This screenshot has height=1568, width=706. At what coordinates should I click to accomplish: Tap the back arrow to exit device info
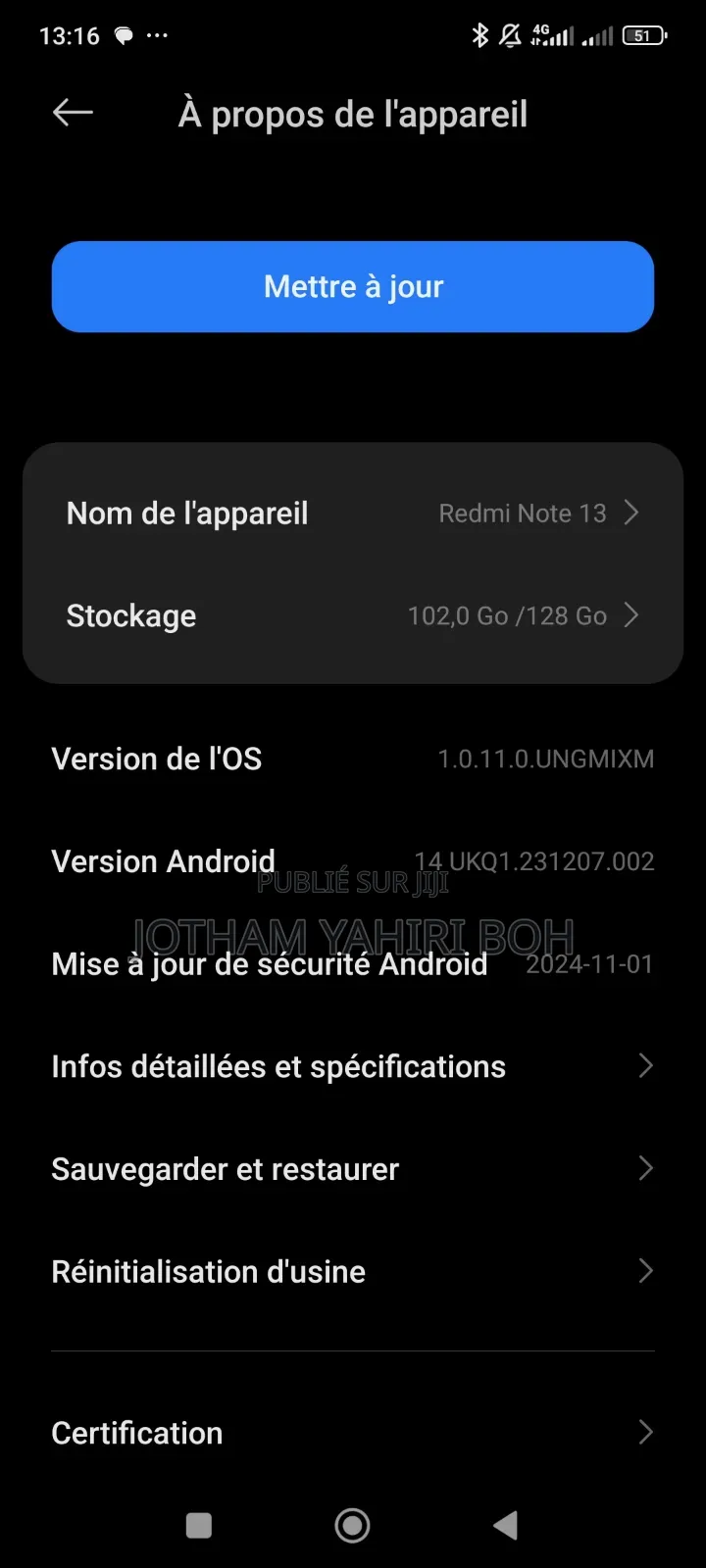coord(72,113)
